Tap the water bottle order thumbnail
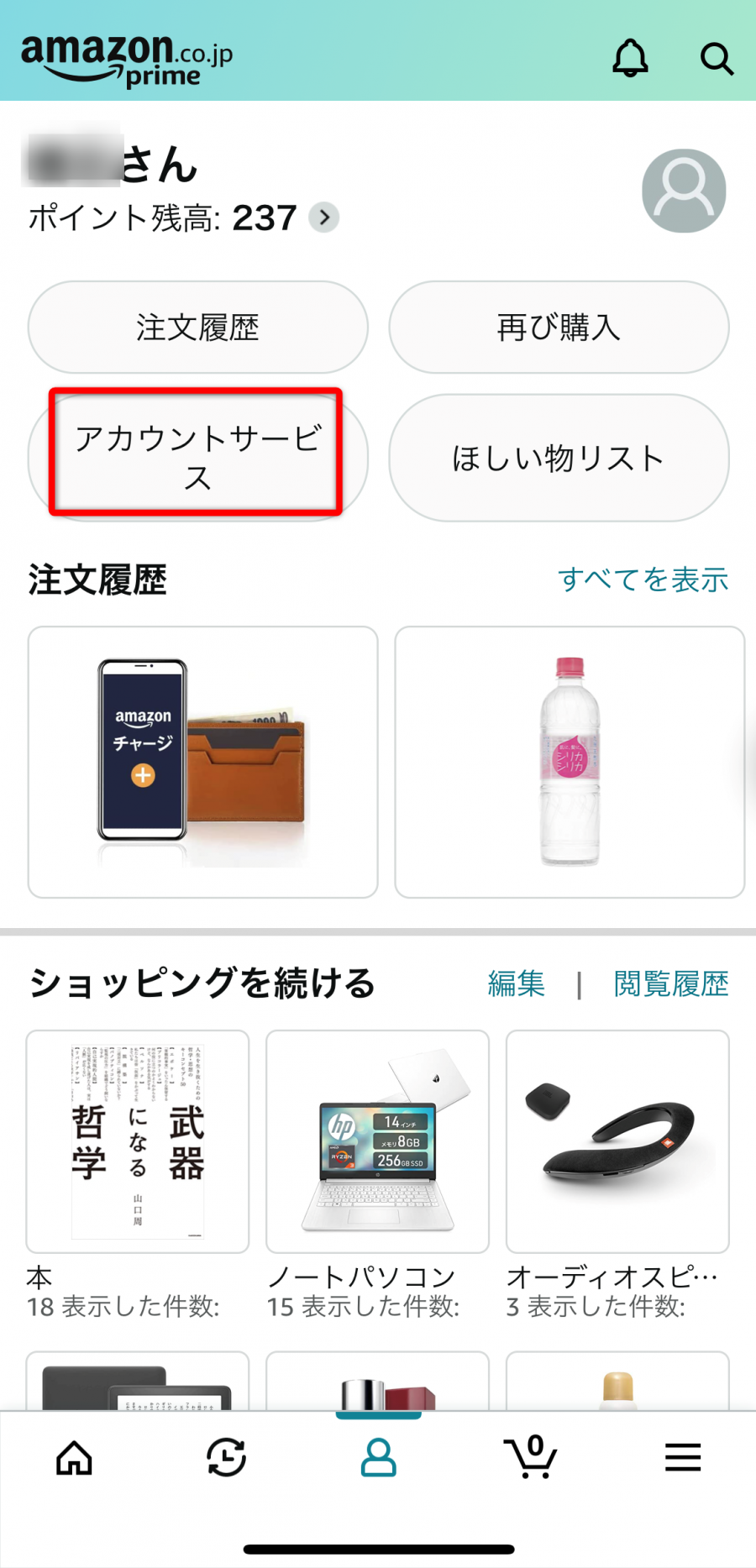The height and width of the screenshot is (1568, 756). (570, 760)
